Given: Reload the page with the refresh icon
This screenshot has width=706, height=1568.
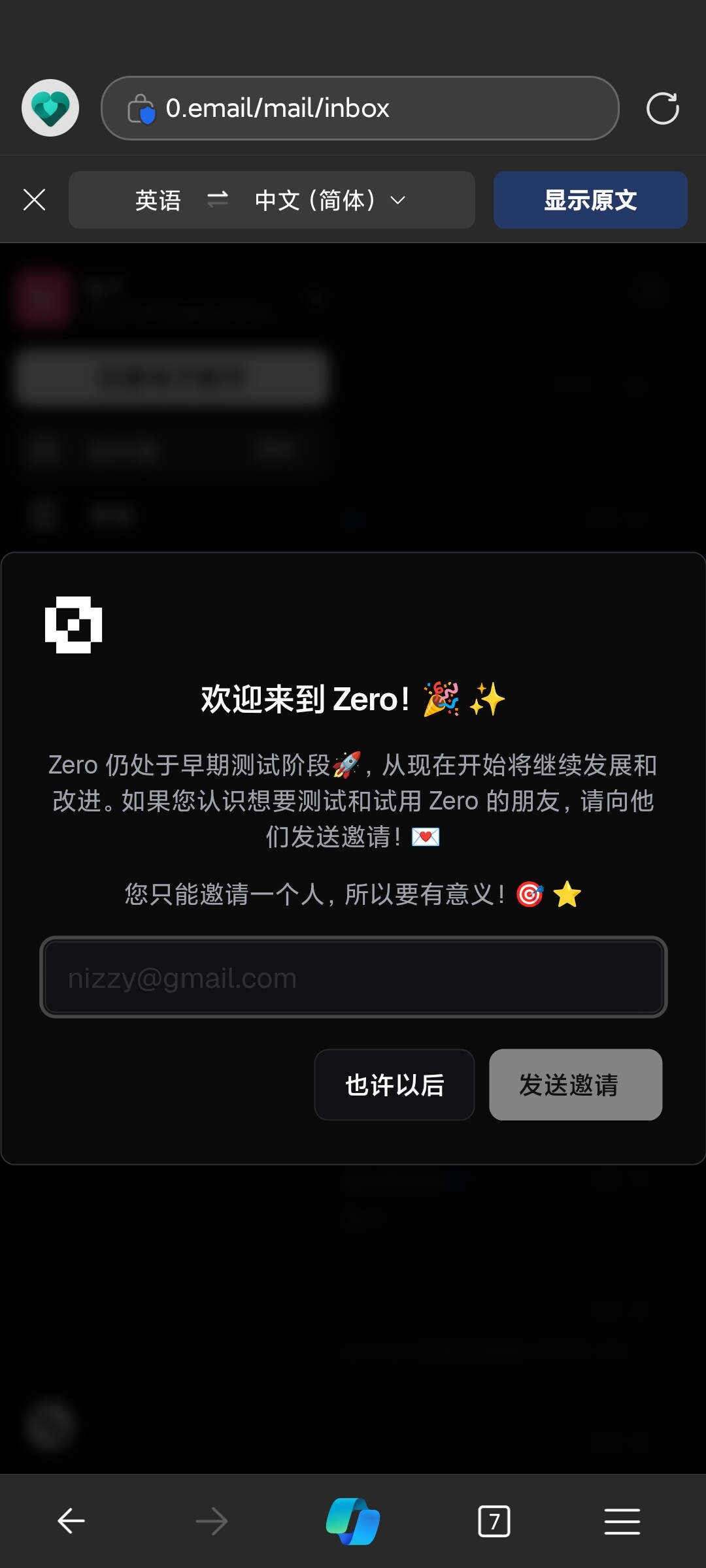Looking at the screenshot, I should (x=662, y=108).
